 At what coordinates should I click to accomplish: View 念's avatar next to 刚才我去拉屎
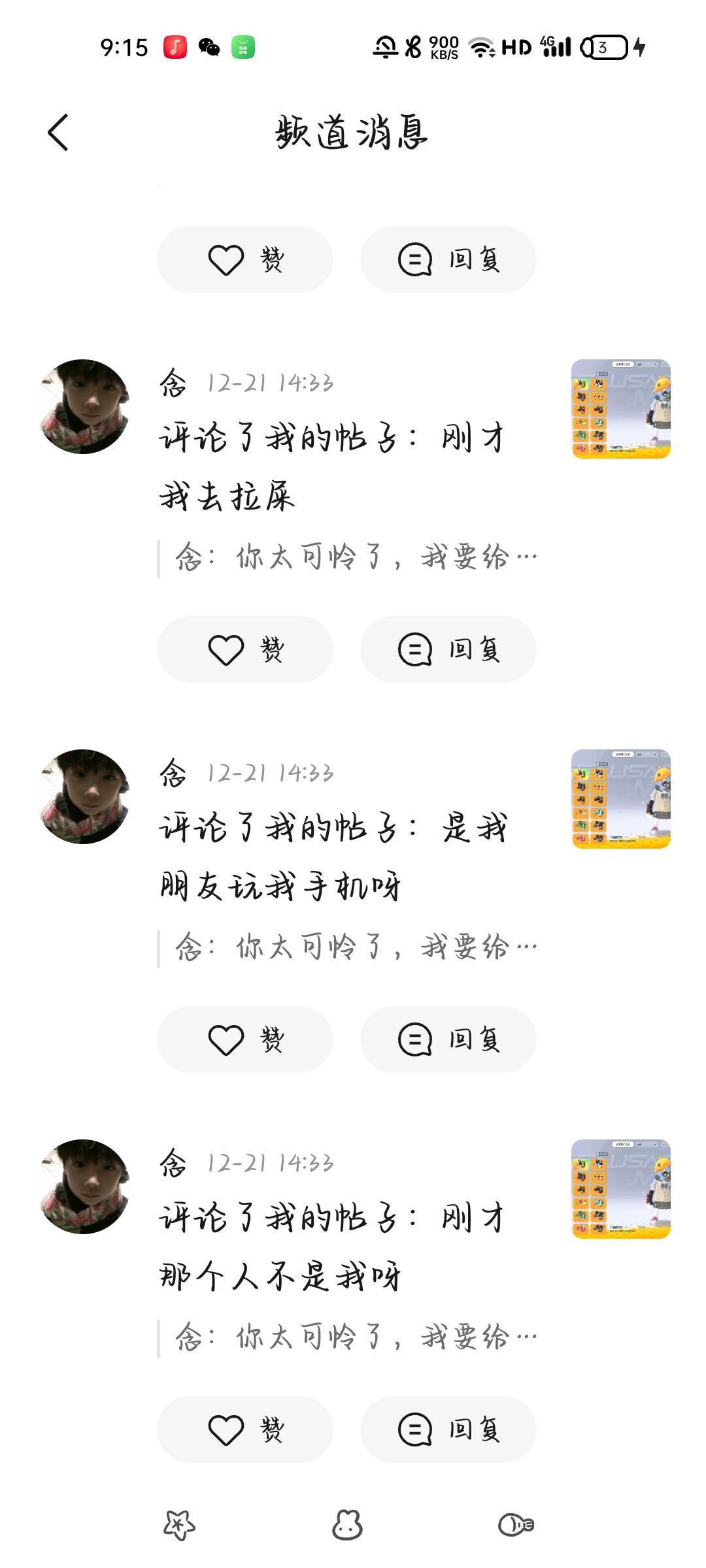tap(84, 406)
